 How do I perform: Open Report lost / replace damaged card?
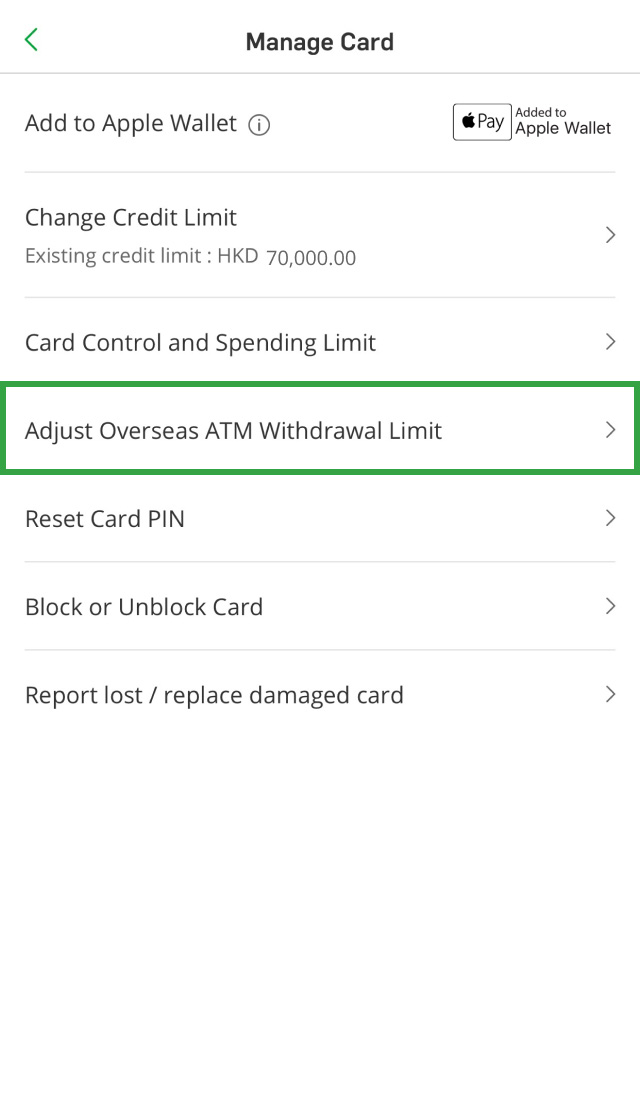click(x=320, y=694)
